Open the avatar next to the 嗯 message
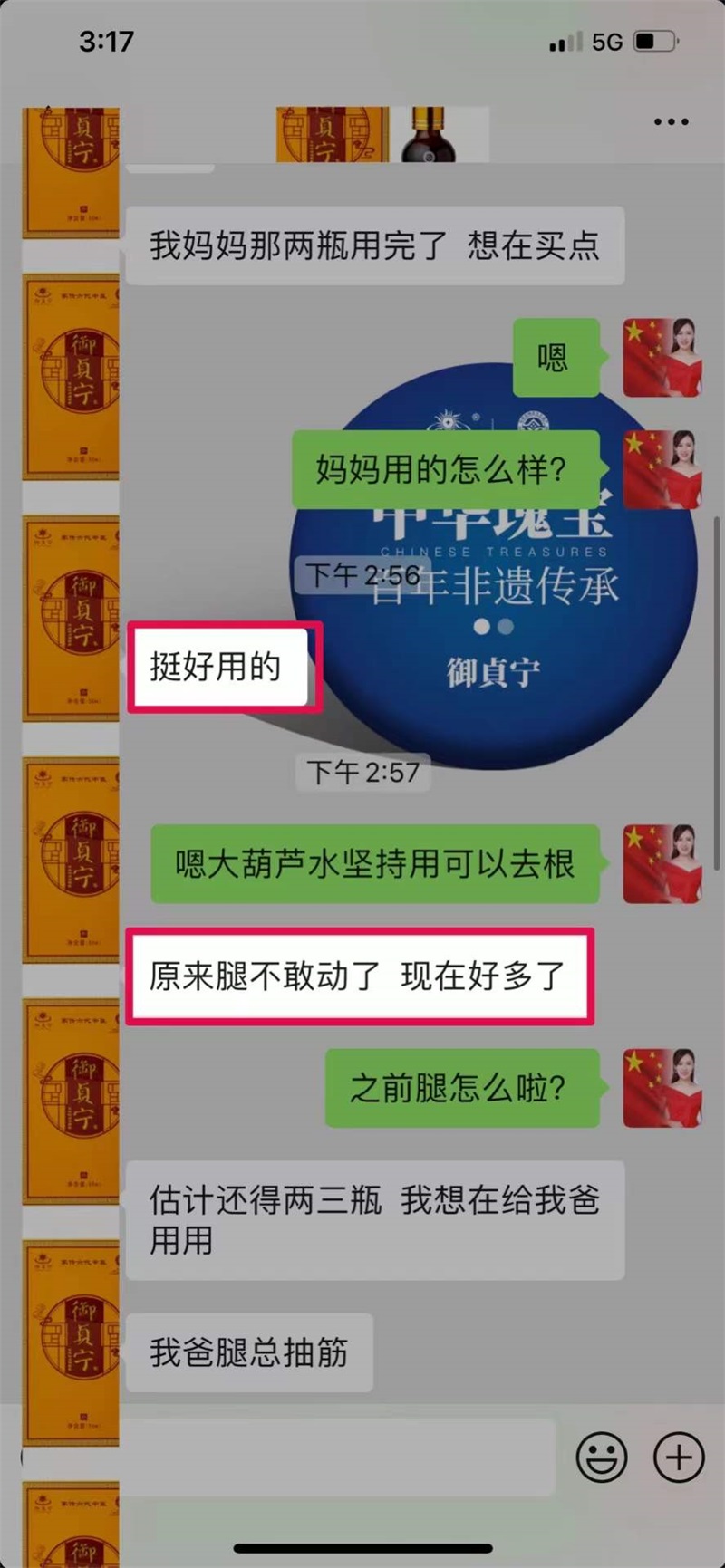 (662, 358)
